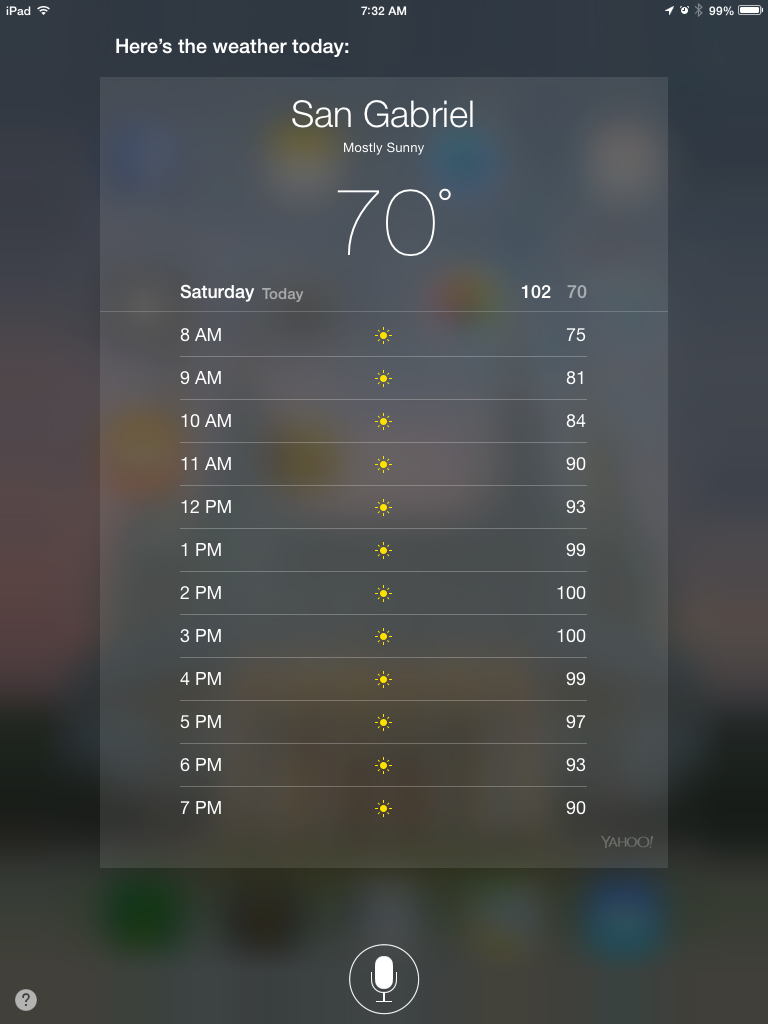Open the San Gabriel weather card
The width and height of the screenshot is (768, 1024).
pyautogui.click(x=383, y=472)
